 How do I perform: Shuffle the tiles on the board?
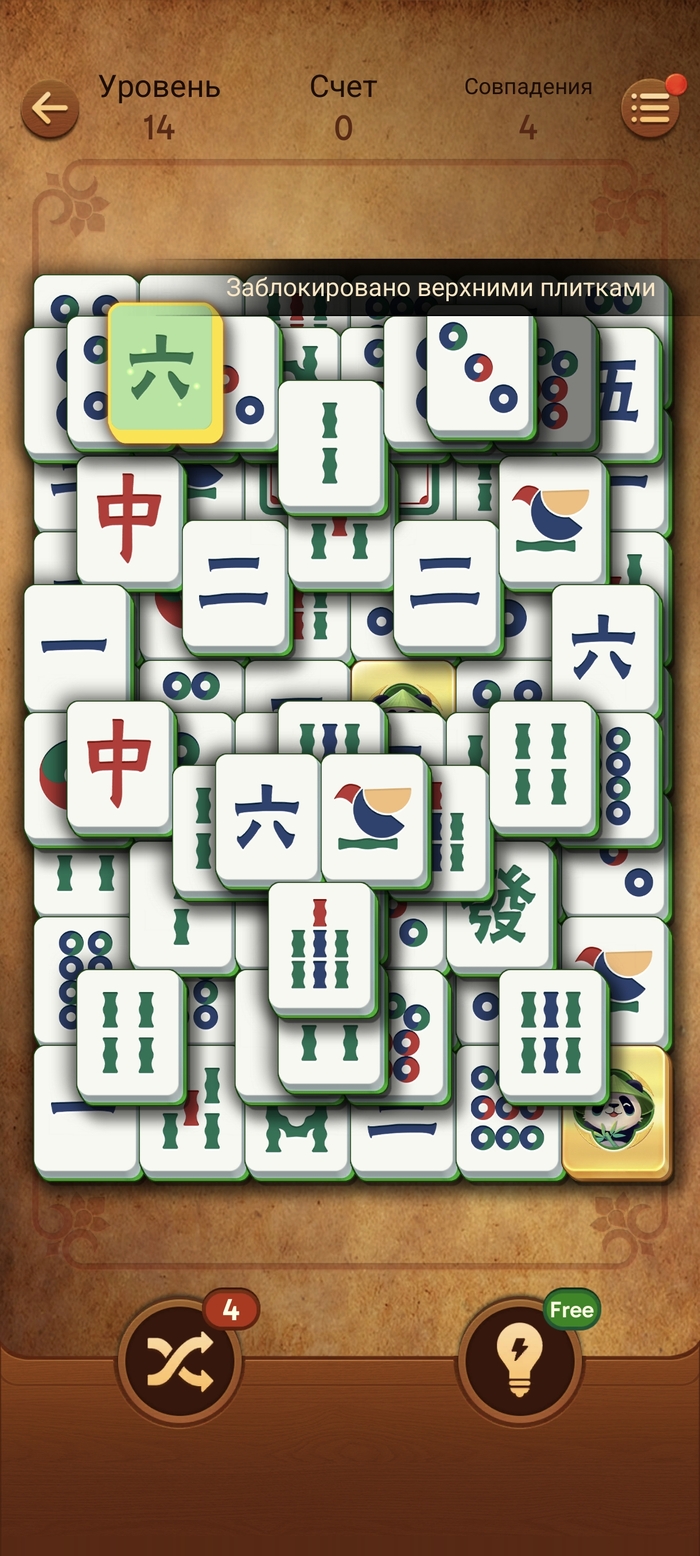[x=179, y=1360]
